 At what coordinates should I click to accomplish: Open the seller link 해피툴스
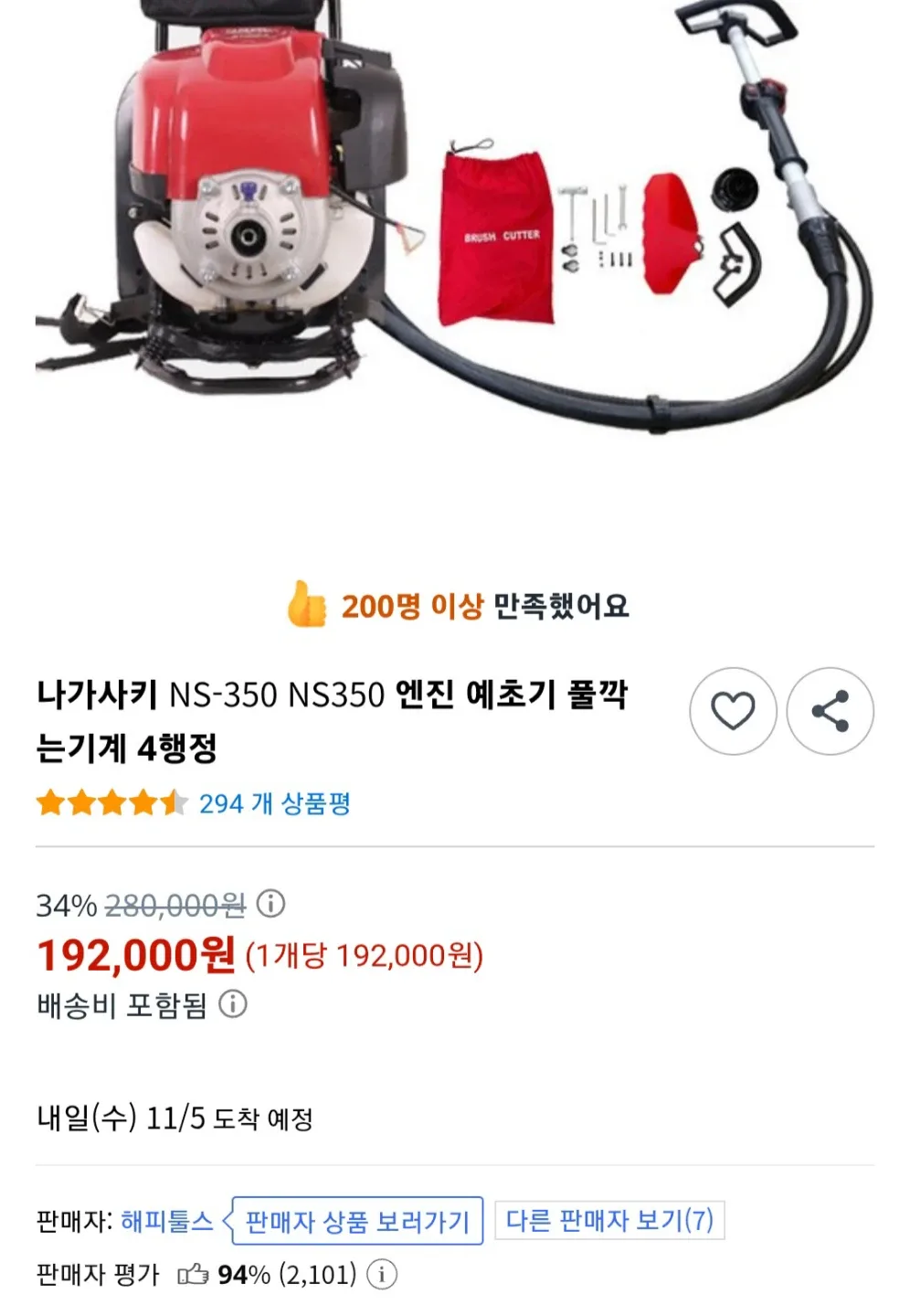click(166, 1221)
